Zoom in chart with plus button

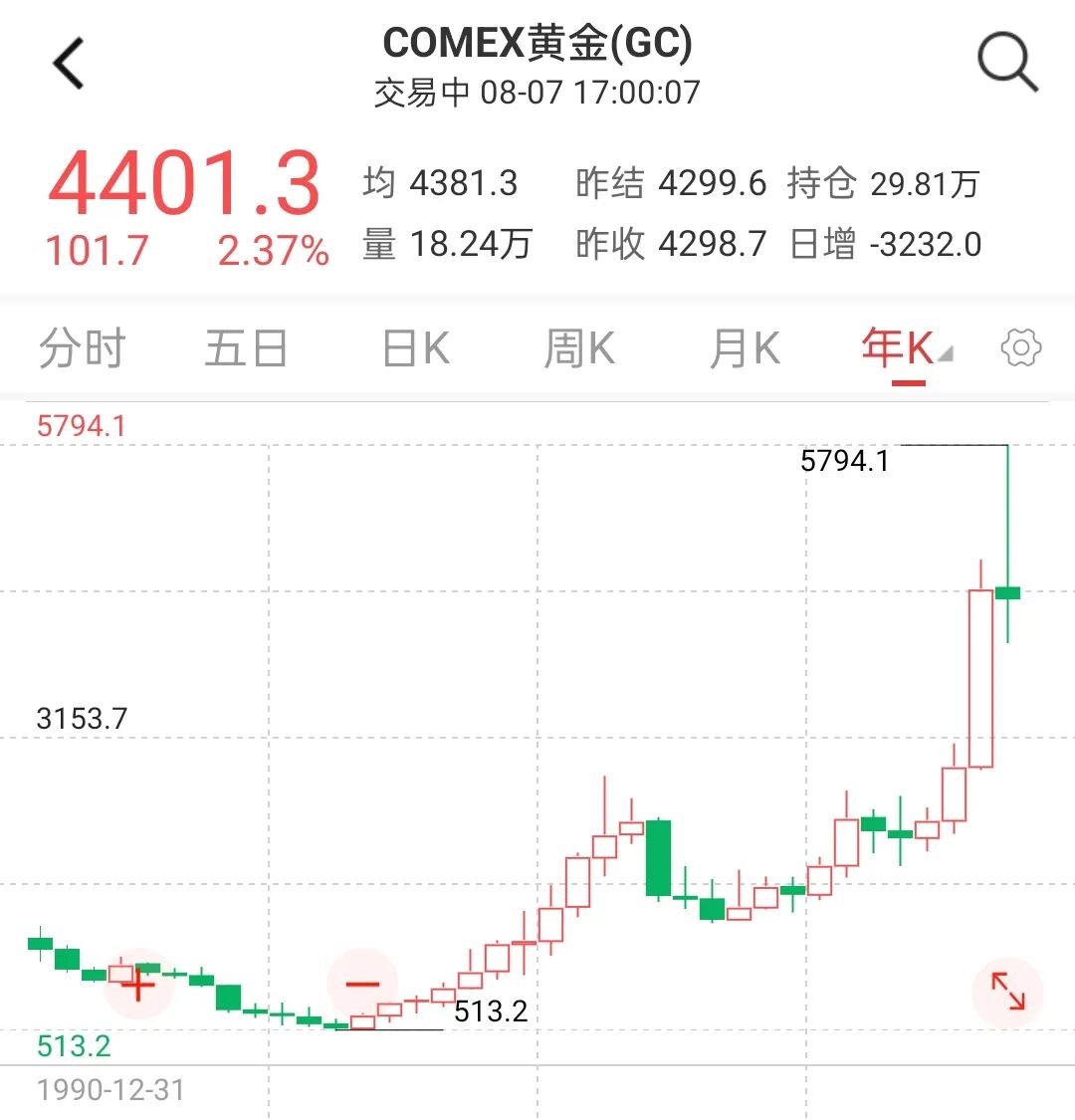[x=138, y=987]
